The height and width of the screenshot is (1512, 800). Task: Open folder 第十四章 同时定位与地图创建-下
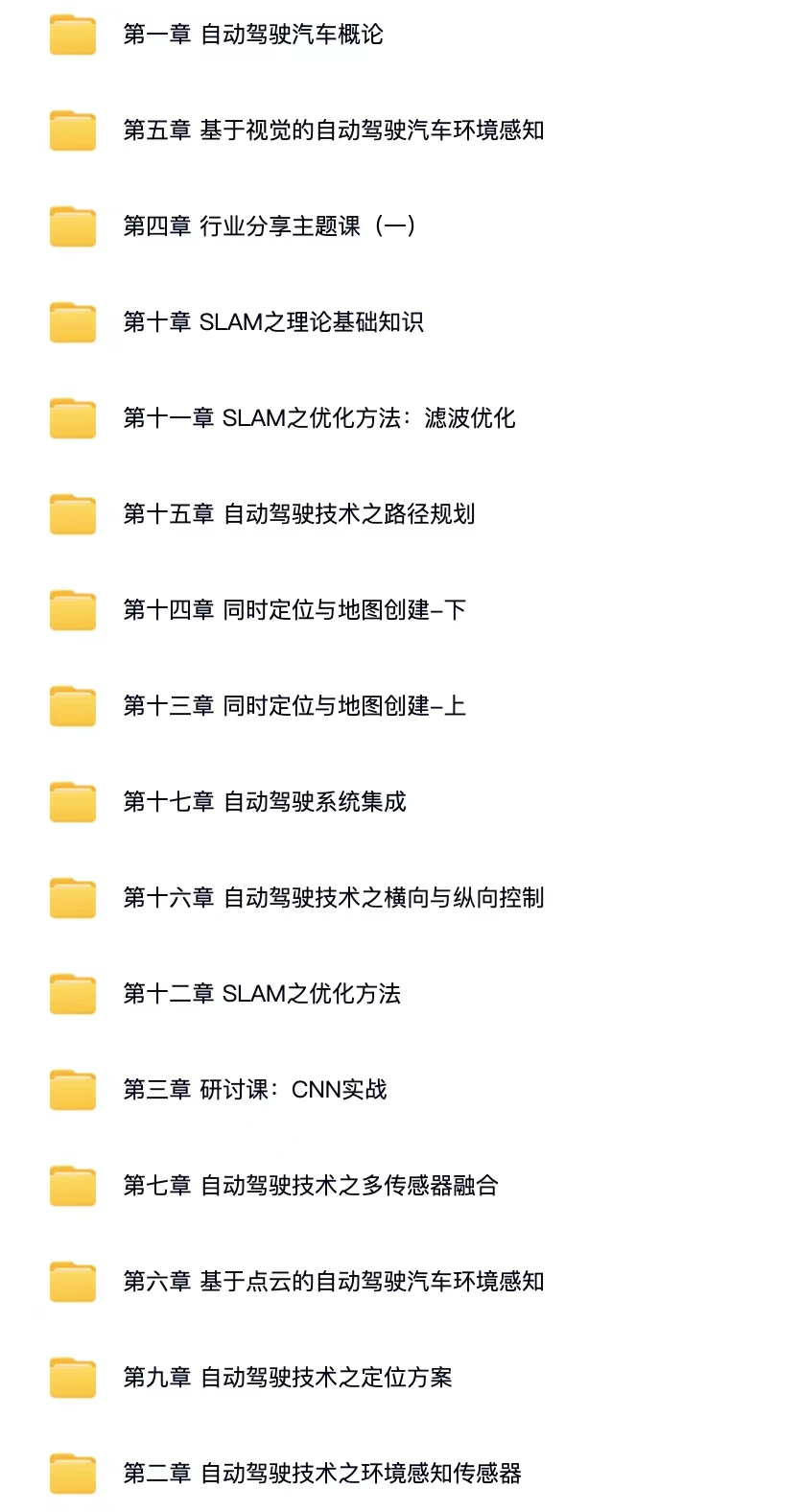tap(294, 610)
